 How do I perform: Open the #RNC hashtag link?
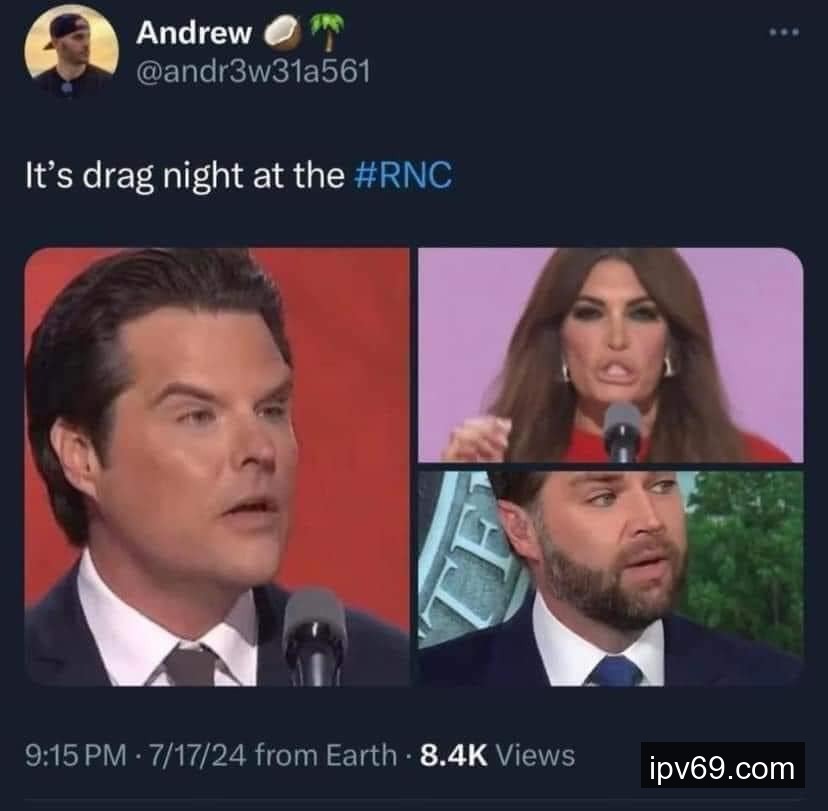pyautogui.click(x=404, y=175)
